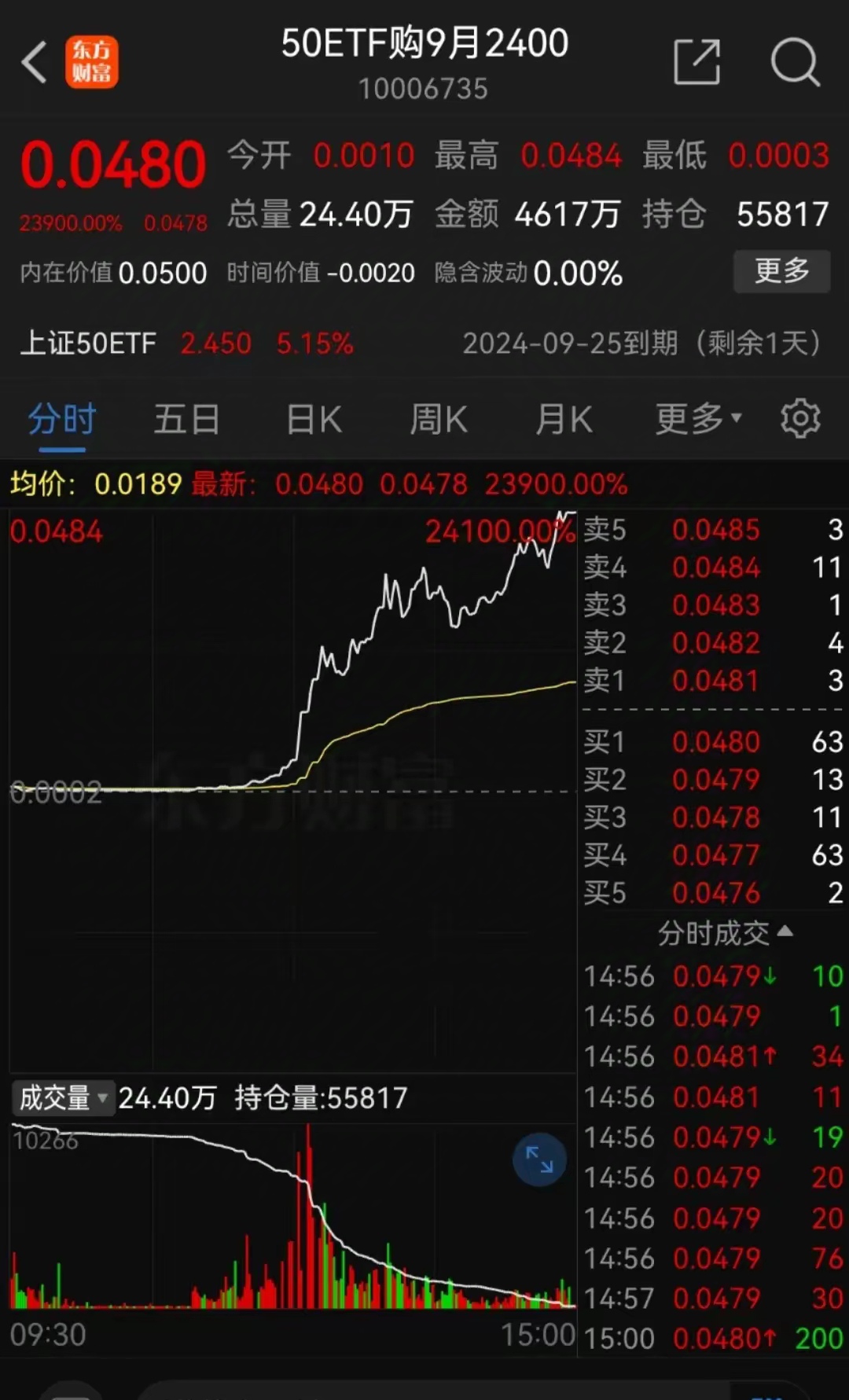Open the 上证50ETF underlying quote
Viewport: 849px width, 1400px height.
[86, 344]
